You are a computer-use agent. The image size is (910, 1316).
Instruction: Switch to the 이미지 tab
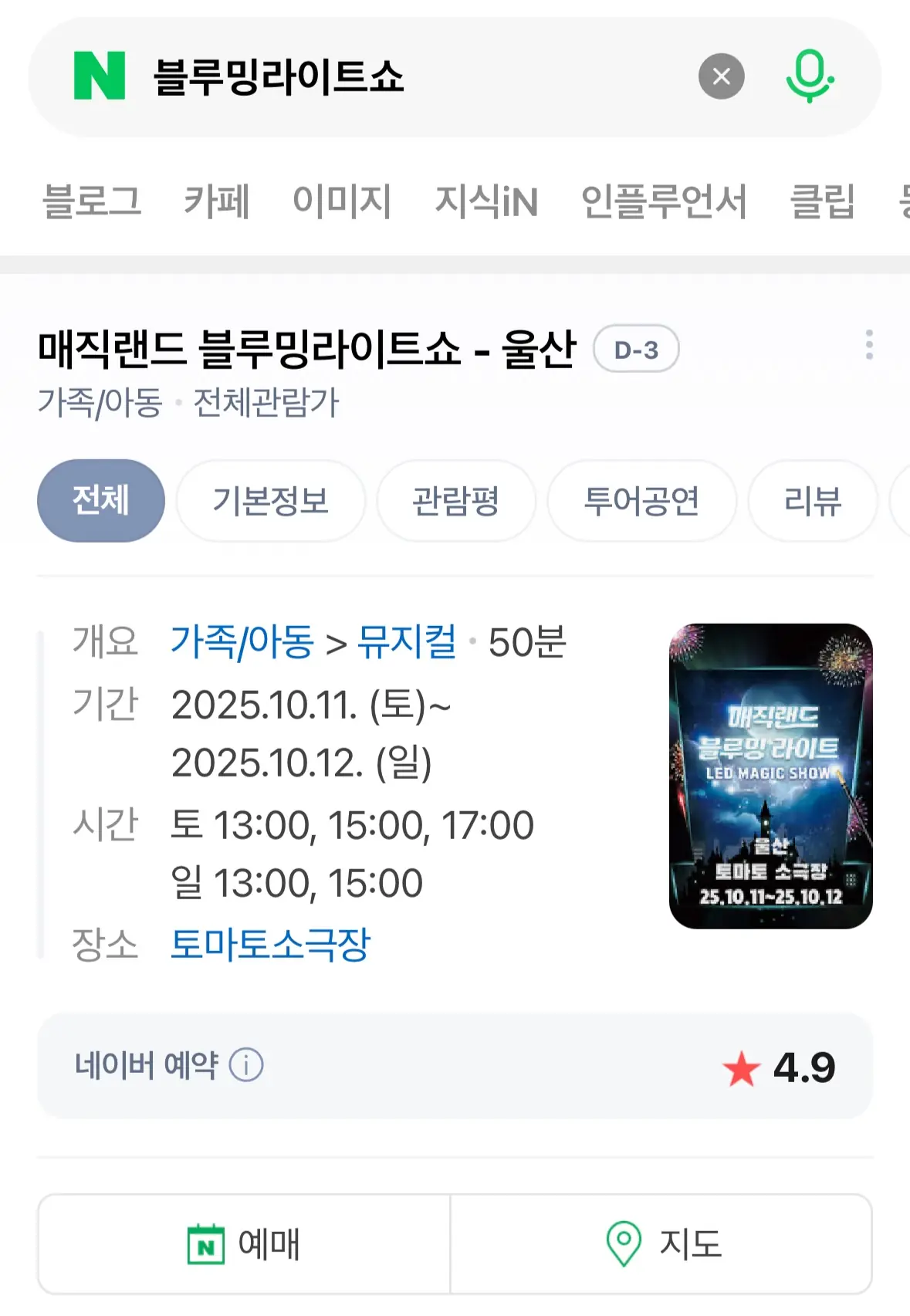point(342,201)
